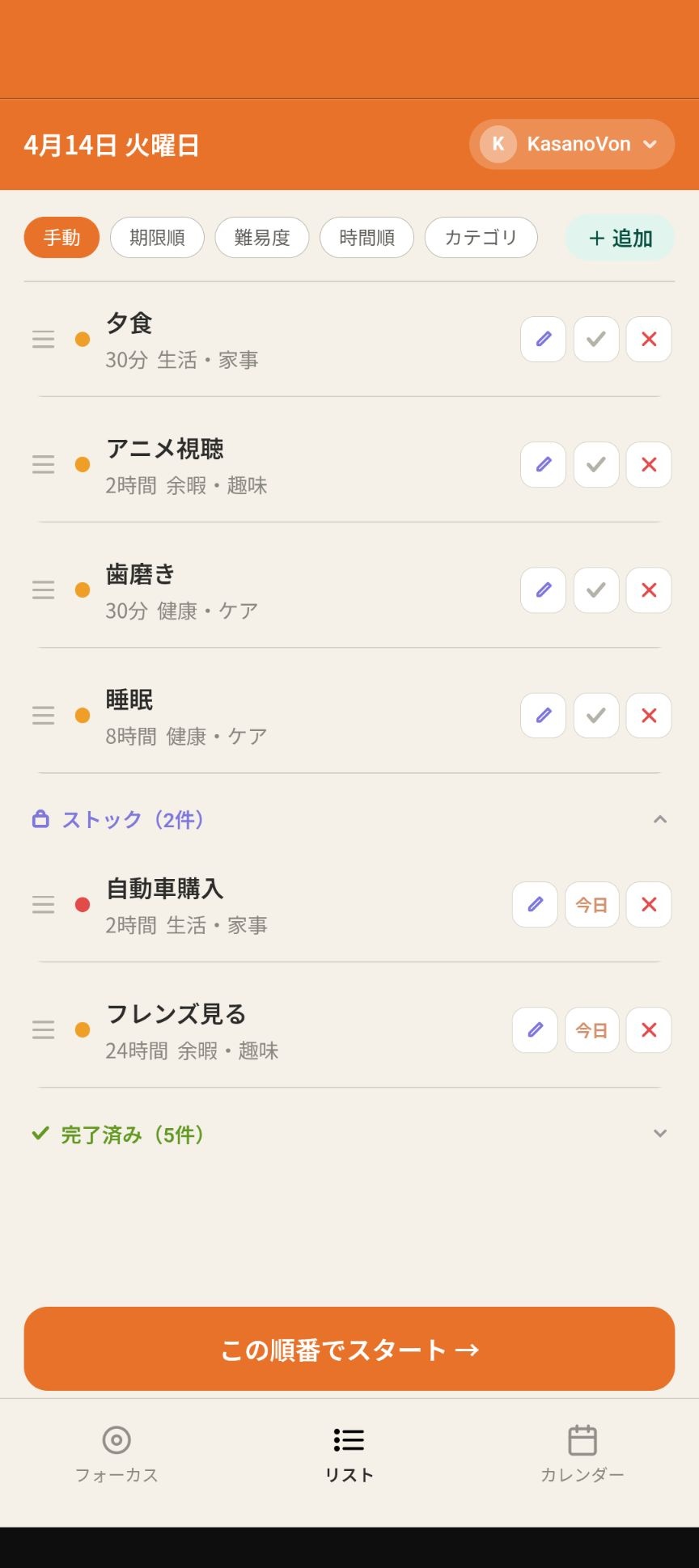Switch sorting to カテゴリ
This screenshot has width=699, height=1568.
click(481, 238)
